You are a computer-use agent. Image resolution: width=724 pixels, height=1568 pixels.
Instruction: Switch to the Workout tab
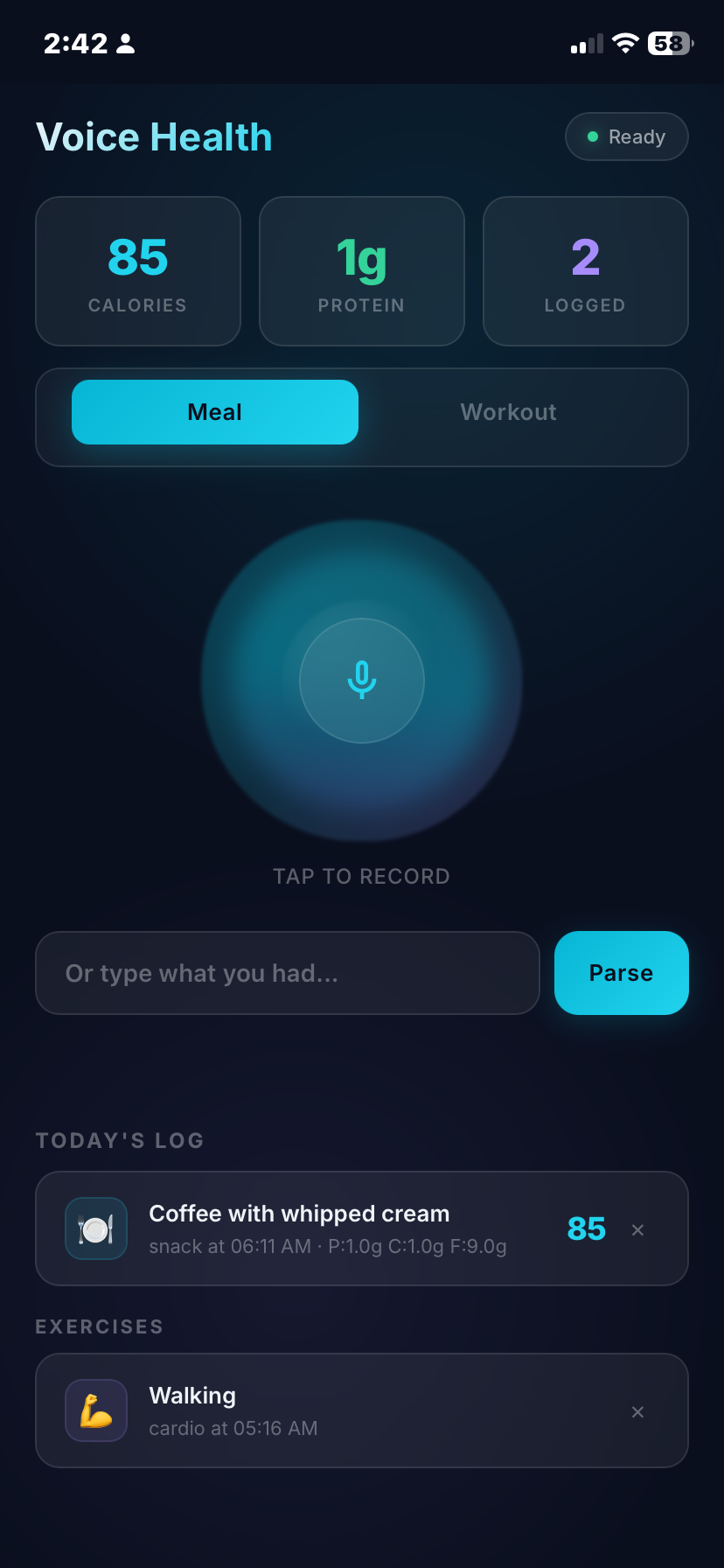click(x=508, y=412)
